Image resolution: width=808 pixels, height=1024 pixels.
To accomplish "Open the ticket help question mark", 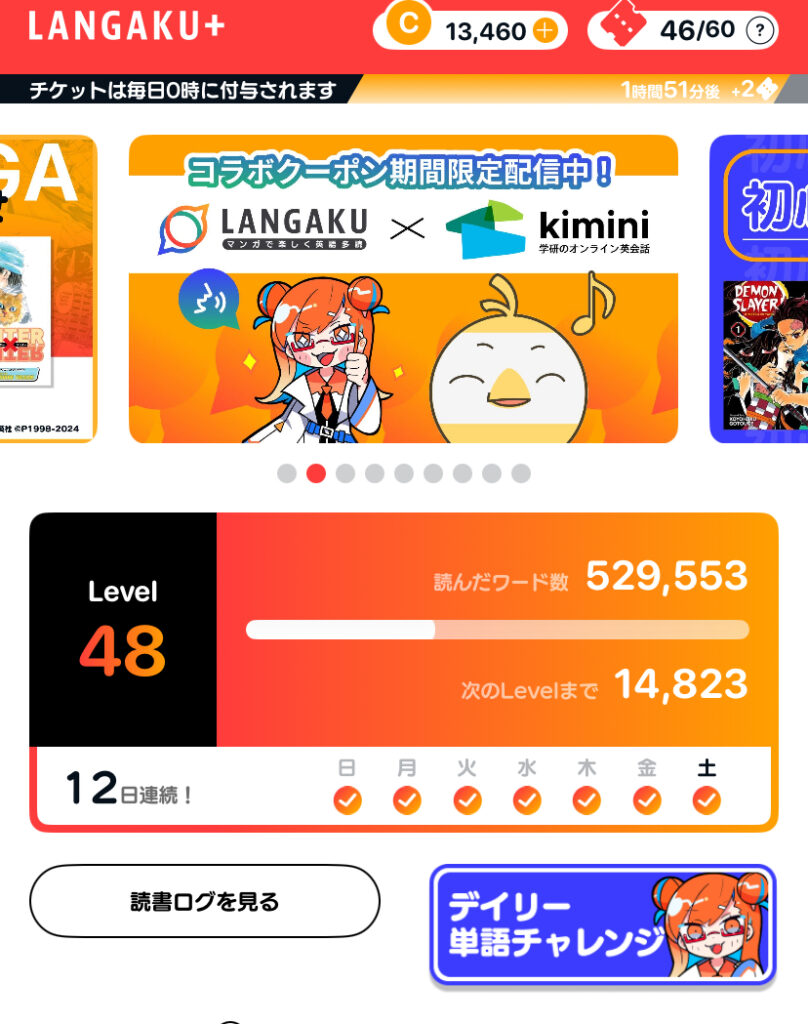I will [761, 31].
